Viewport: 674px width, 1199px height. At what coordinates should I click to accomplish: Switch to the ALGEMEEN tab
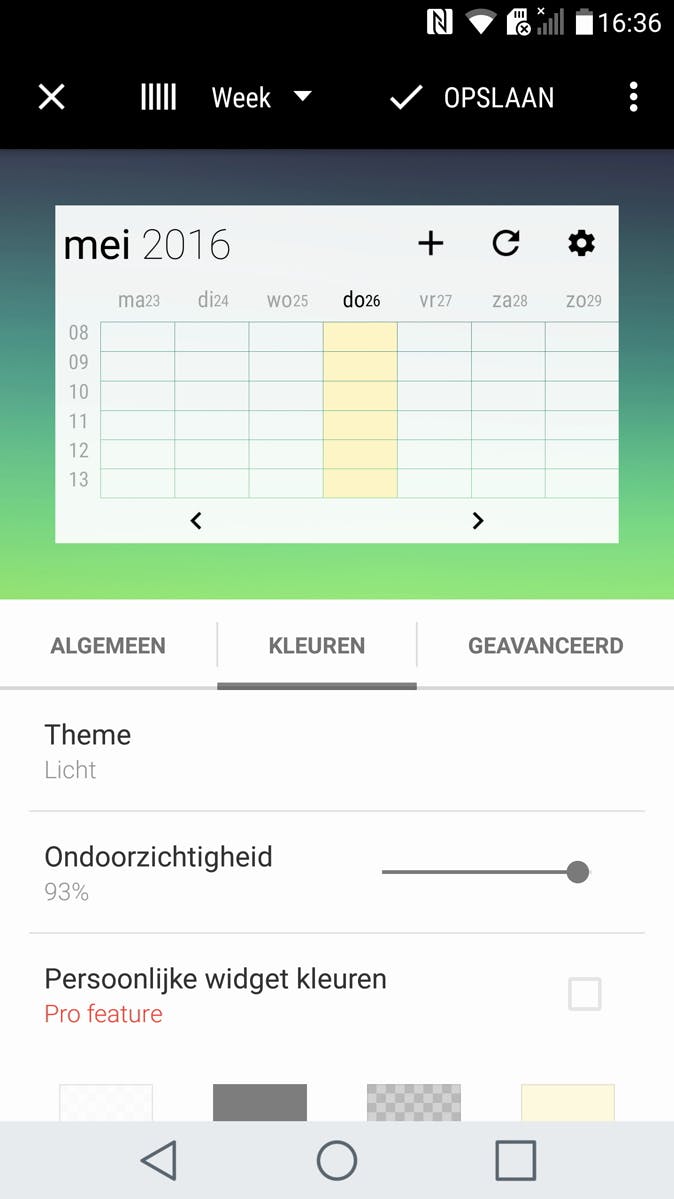[x=108, y=646]
